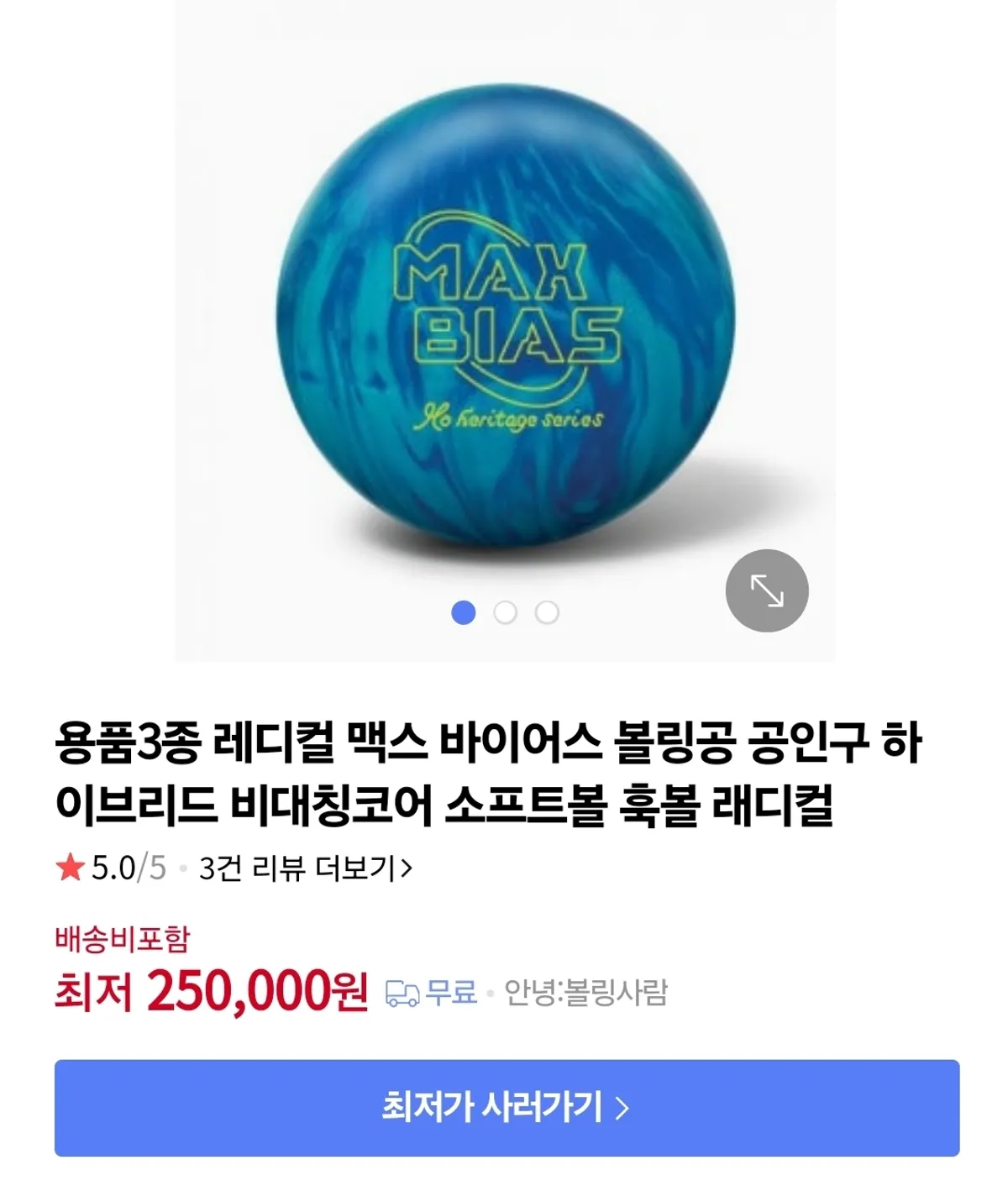Open fullscreen view via the diagonal arrows icon
This screenshot has height=1191, width=1008.
coord(765,590)
